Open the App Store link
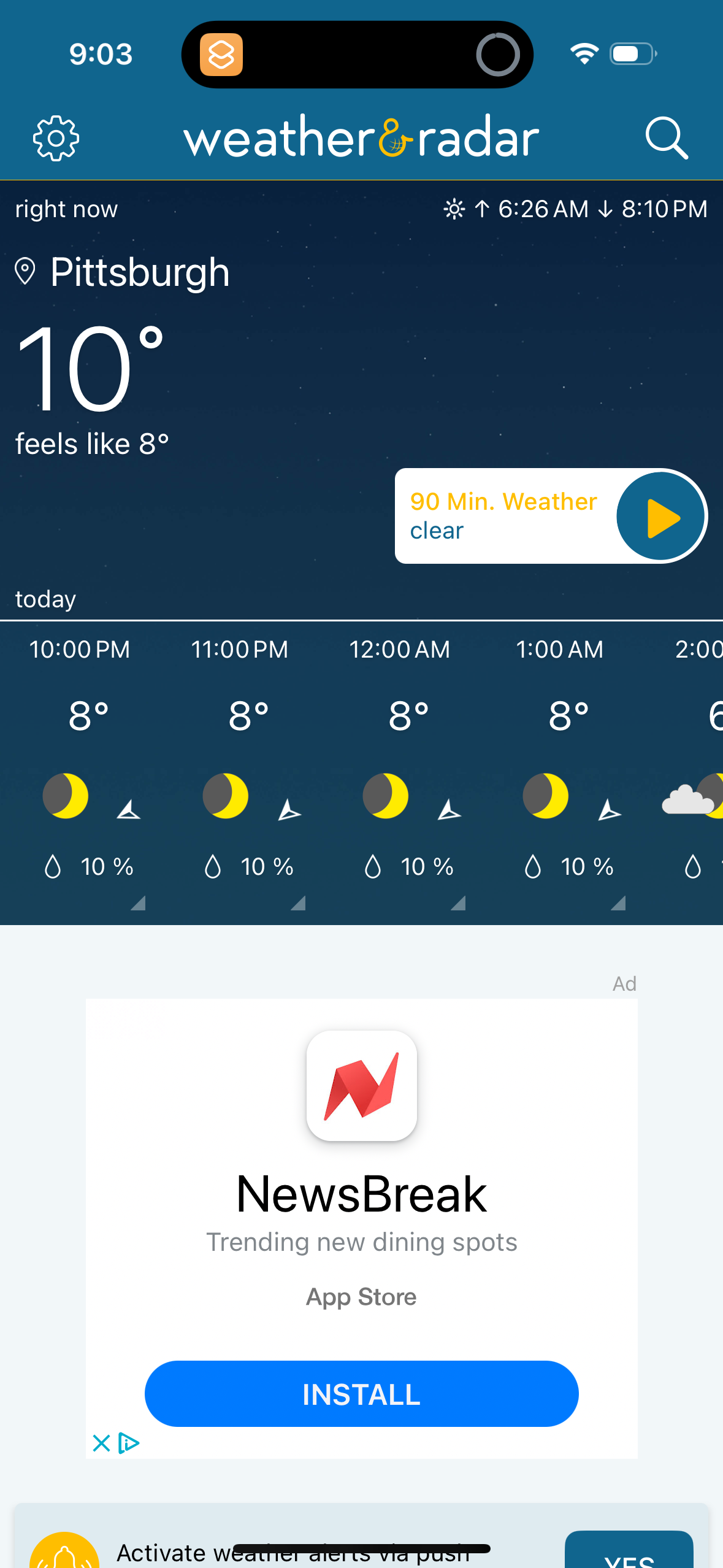 (361, 1296)
